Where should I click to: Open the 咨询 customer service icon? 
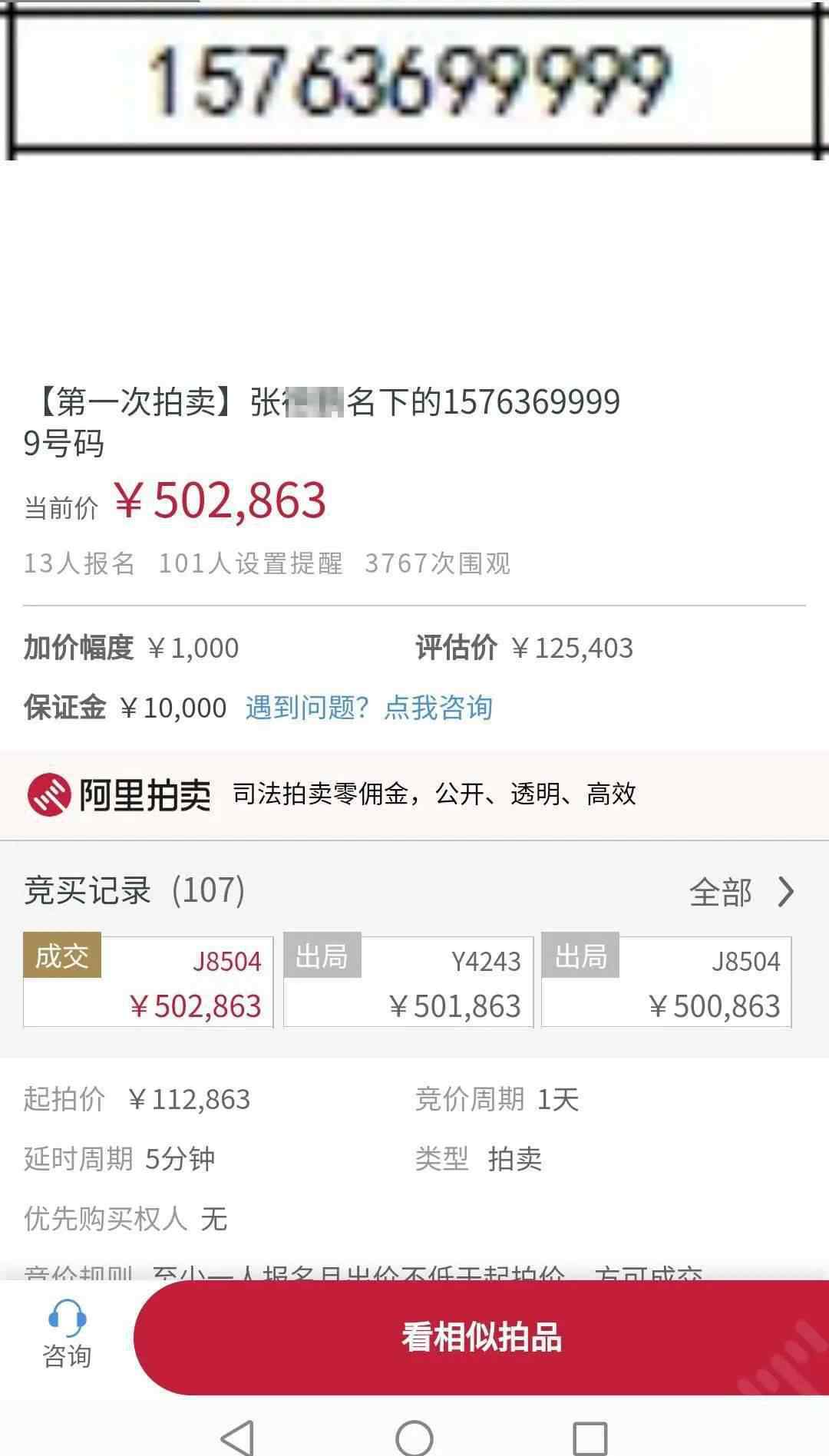pyautogui.click(x=67, y=1335)
